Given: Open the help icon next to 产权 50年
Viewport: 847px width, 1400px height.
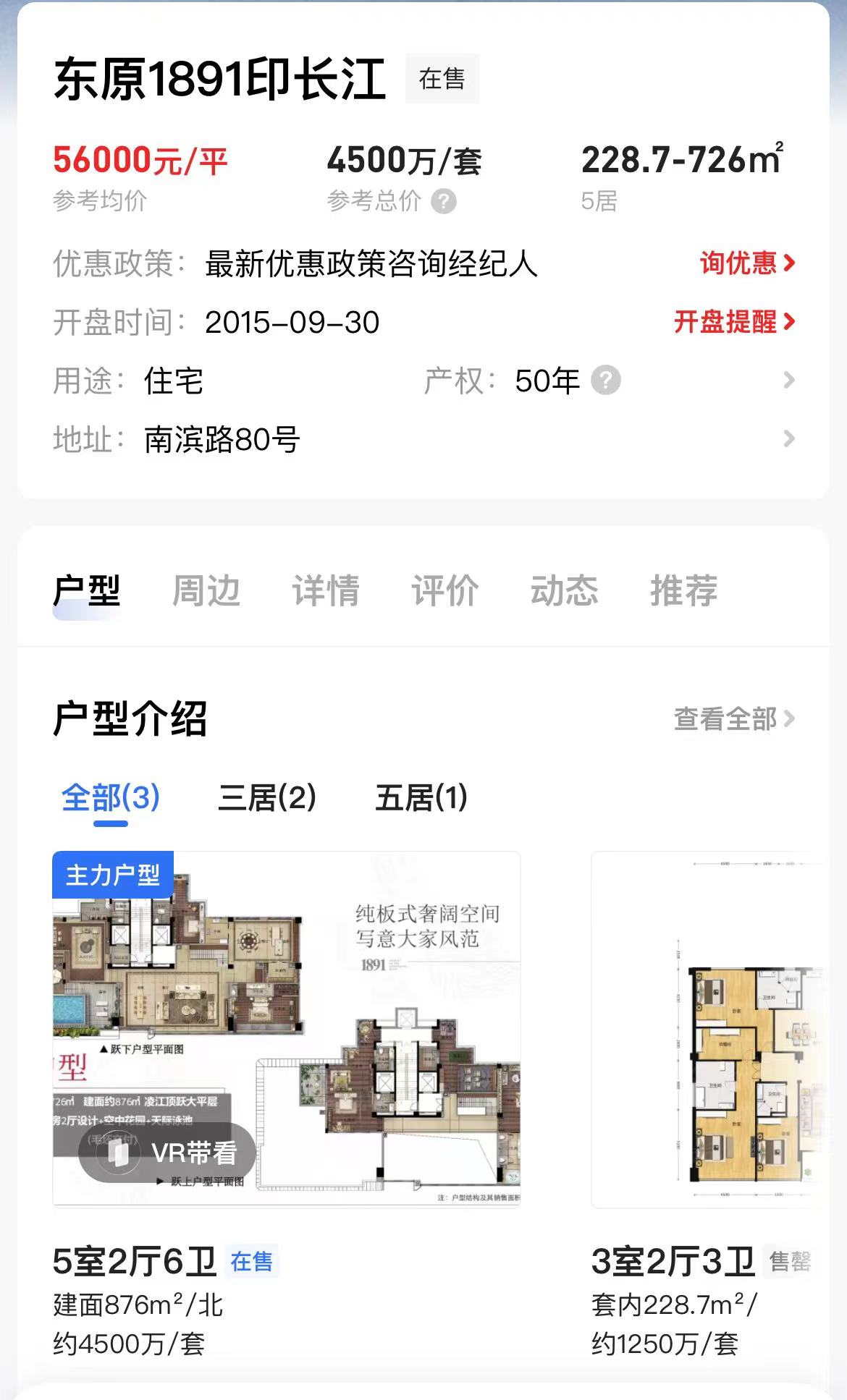Looking at the screenshot, I should [x=606, y=381].
